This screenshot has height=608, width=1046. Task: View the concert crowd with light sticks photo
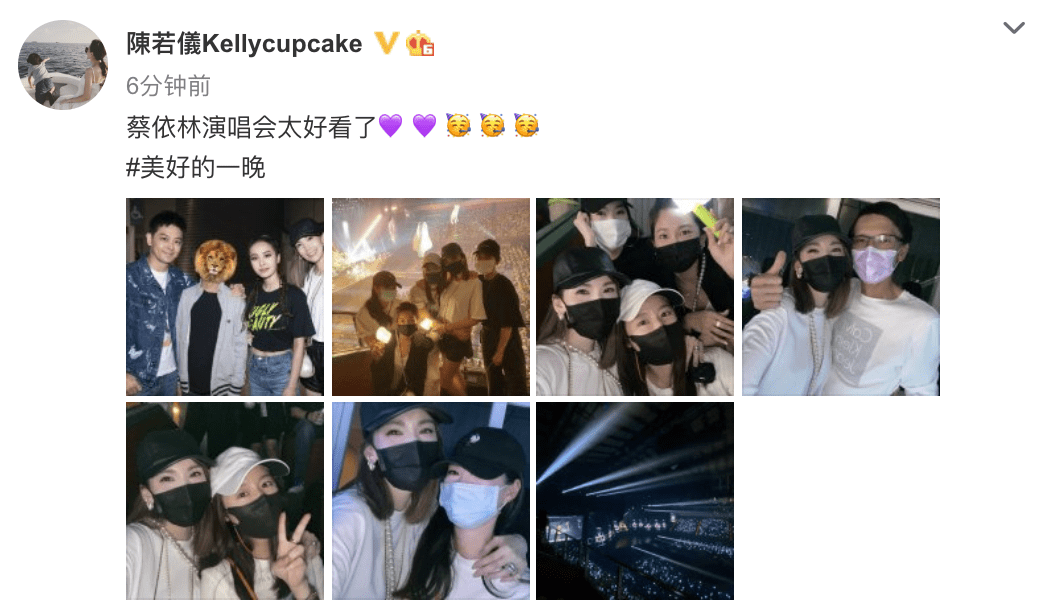coord(430,297)
